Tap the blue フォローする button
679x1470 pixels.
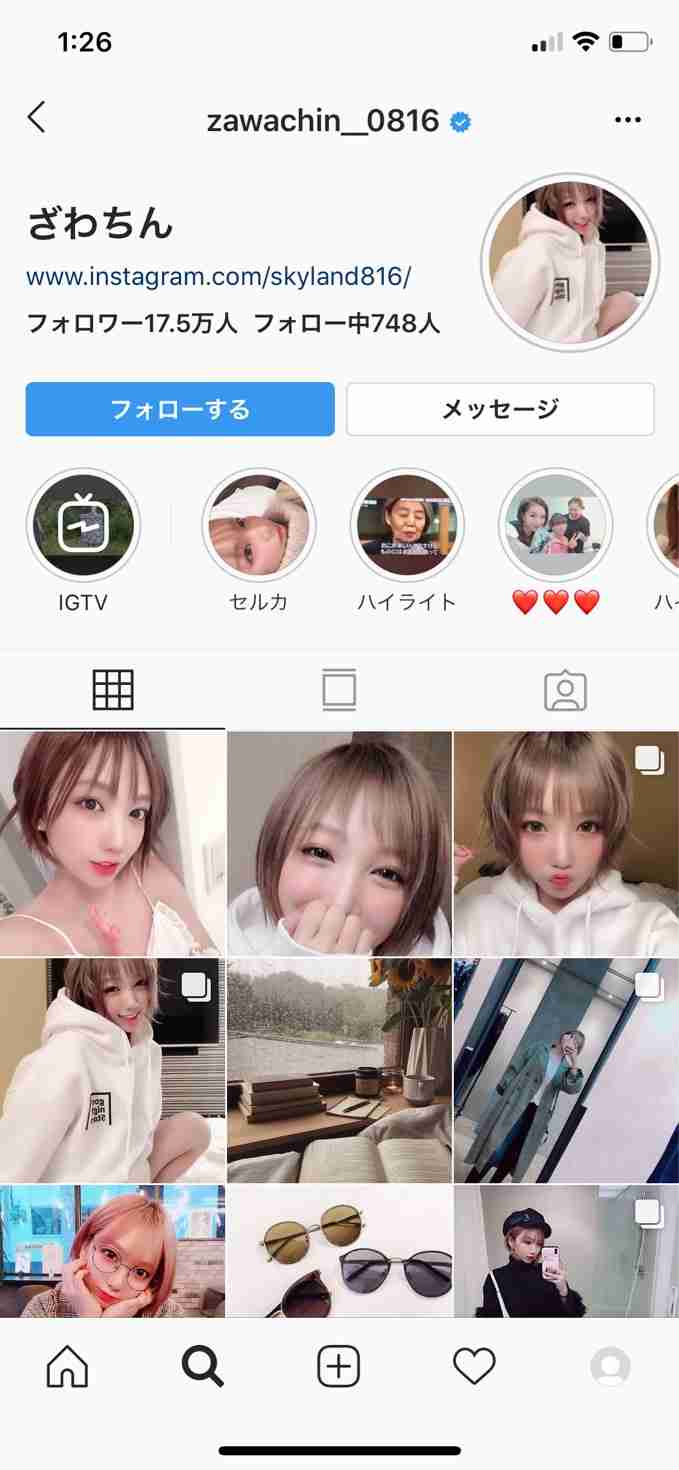[x=180, y=409]
